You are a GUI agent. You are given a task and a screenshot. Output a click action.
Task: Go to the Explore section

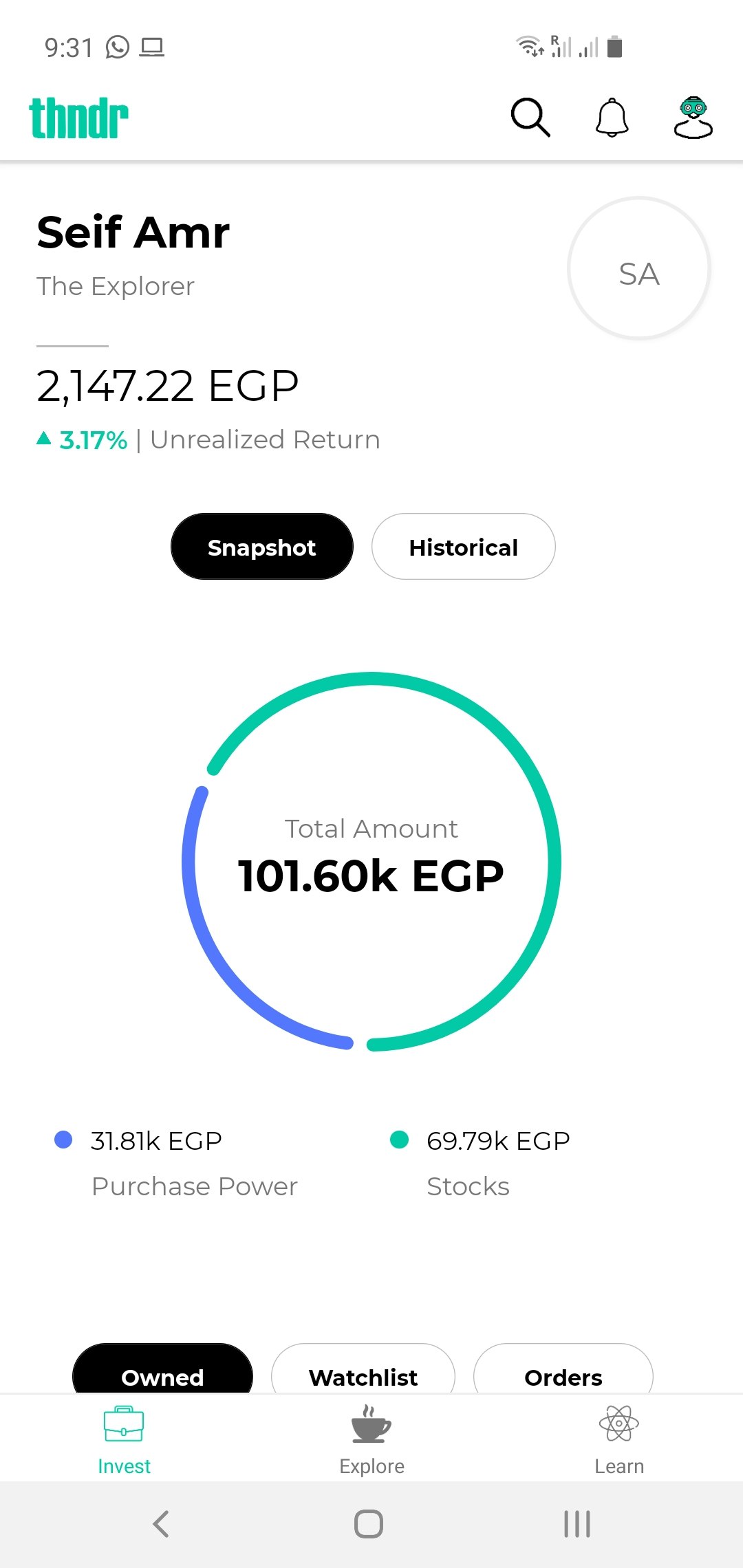click(x=371, y=1439)
